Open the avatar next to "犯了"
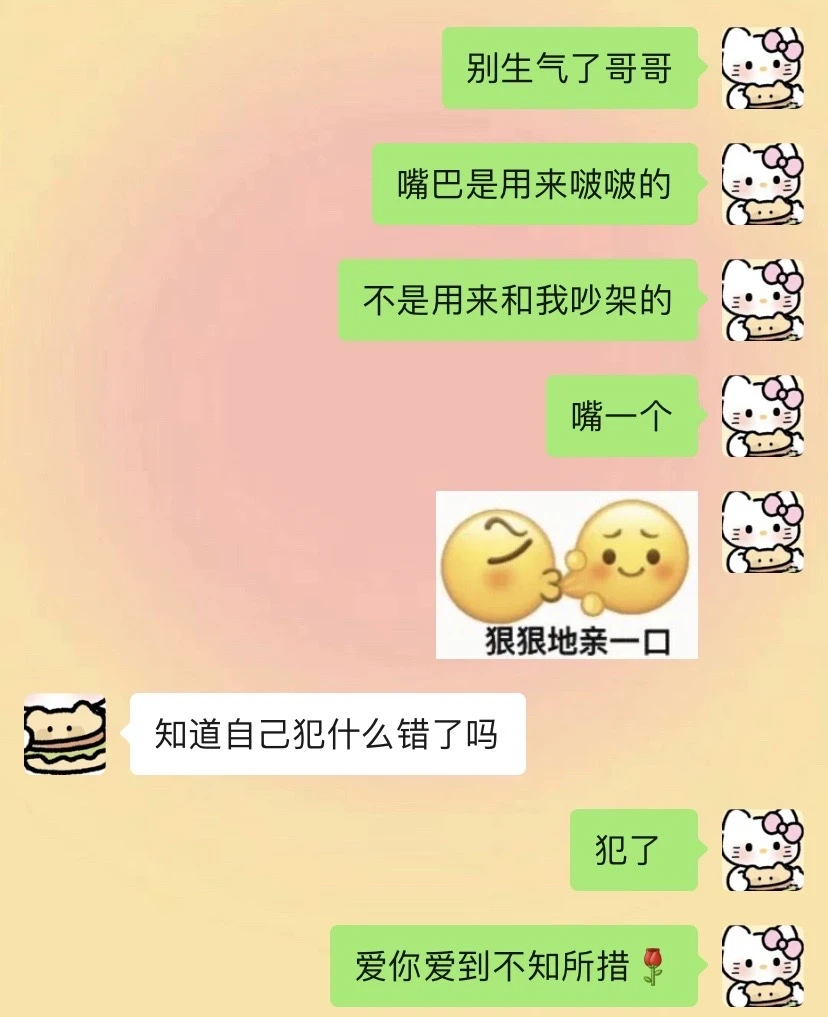Viewport: 828px width, 1017px height. [761, 850]
